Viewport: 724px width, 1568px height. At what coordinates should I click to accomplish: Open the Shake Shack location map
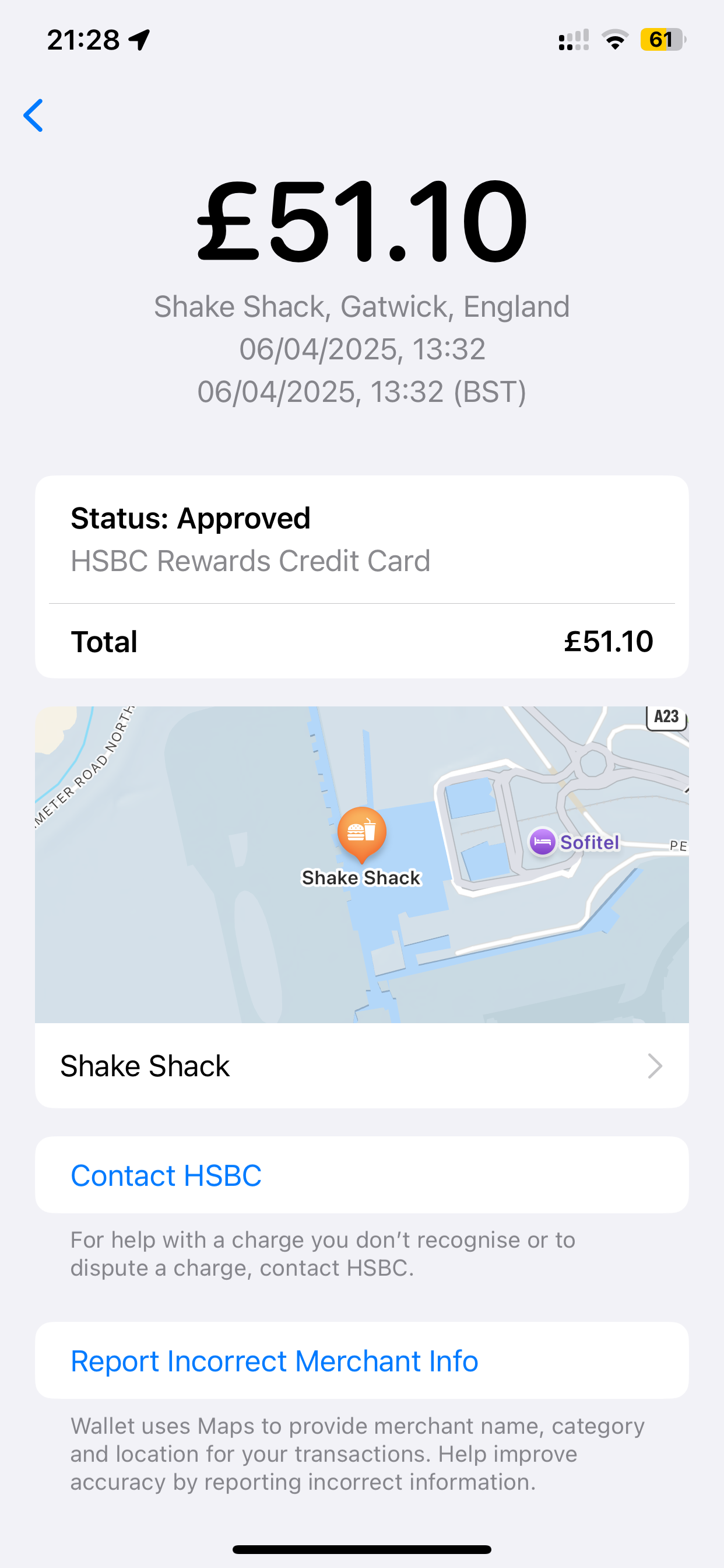pos(361,864)
